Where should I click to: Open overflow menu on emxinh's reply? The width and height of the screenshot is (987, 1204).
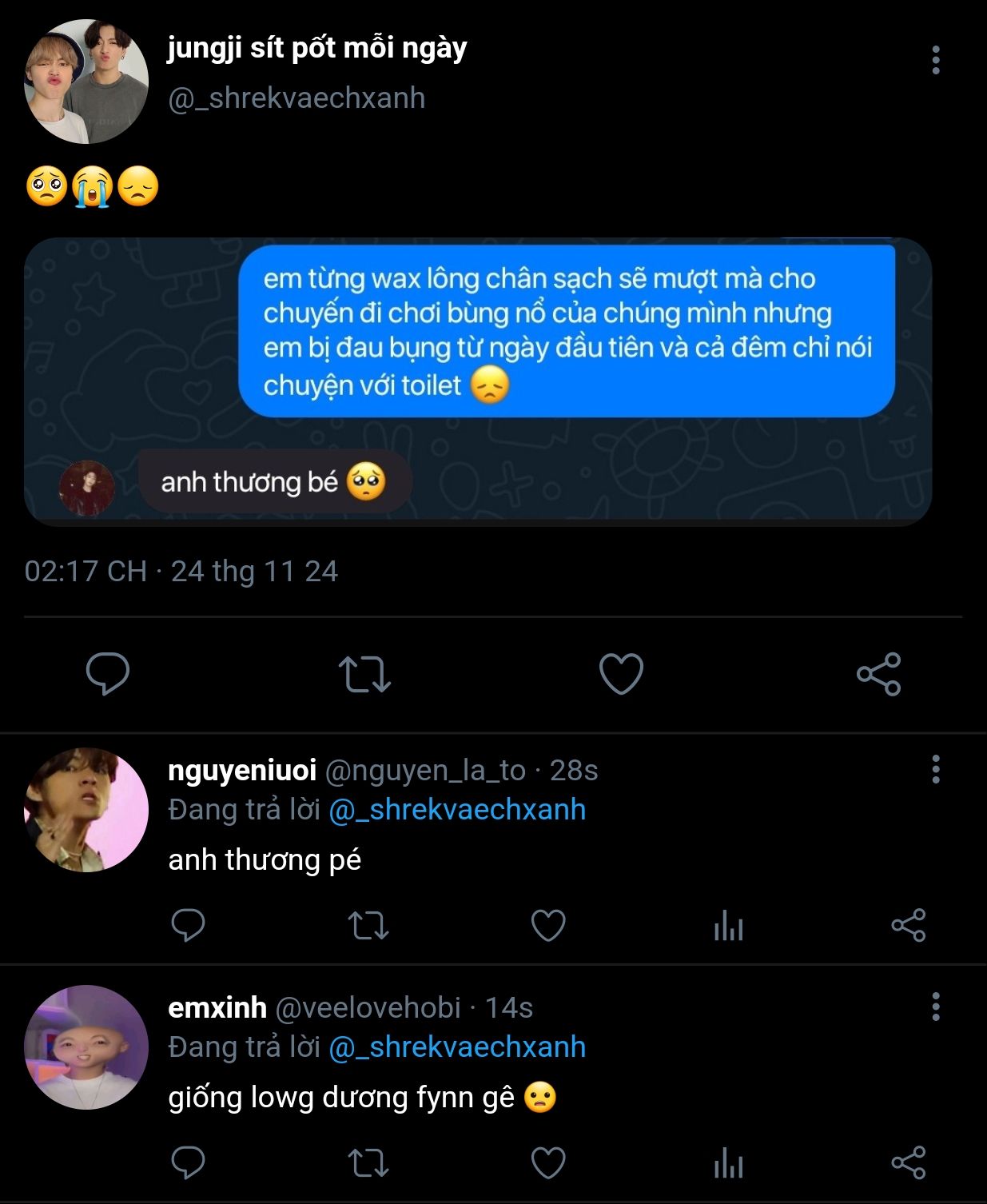point(935,1007)
